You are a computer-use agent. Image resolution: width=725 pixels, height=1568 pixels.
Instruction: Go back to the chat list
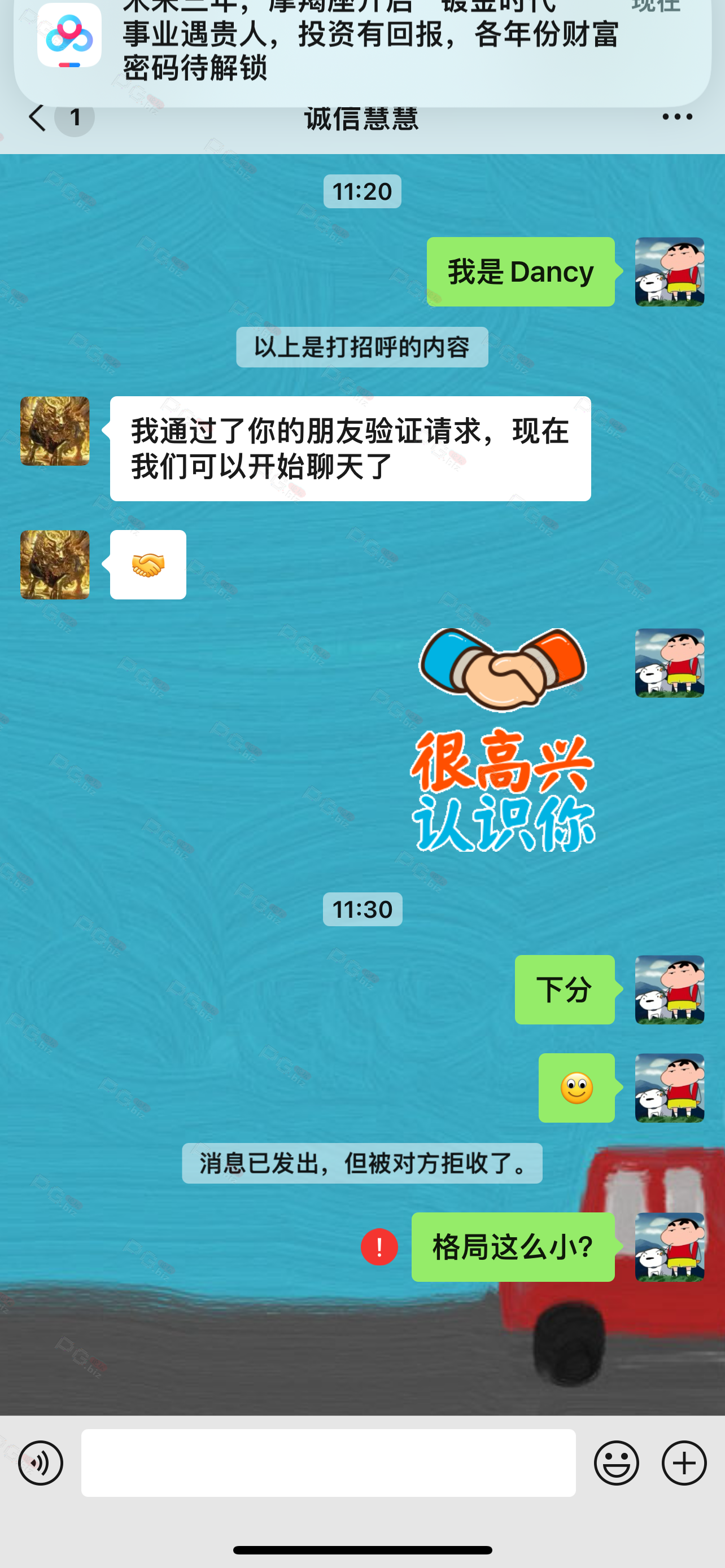pyautogui.click(x=38, y=117)
